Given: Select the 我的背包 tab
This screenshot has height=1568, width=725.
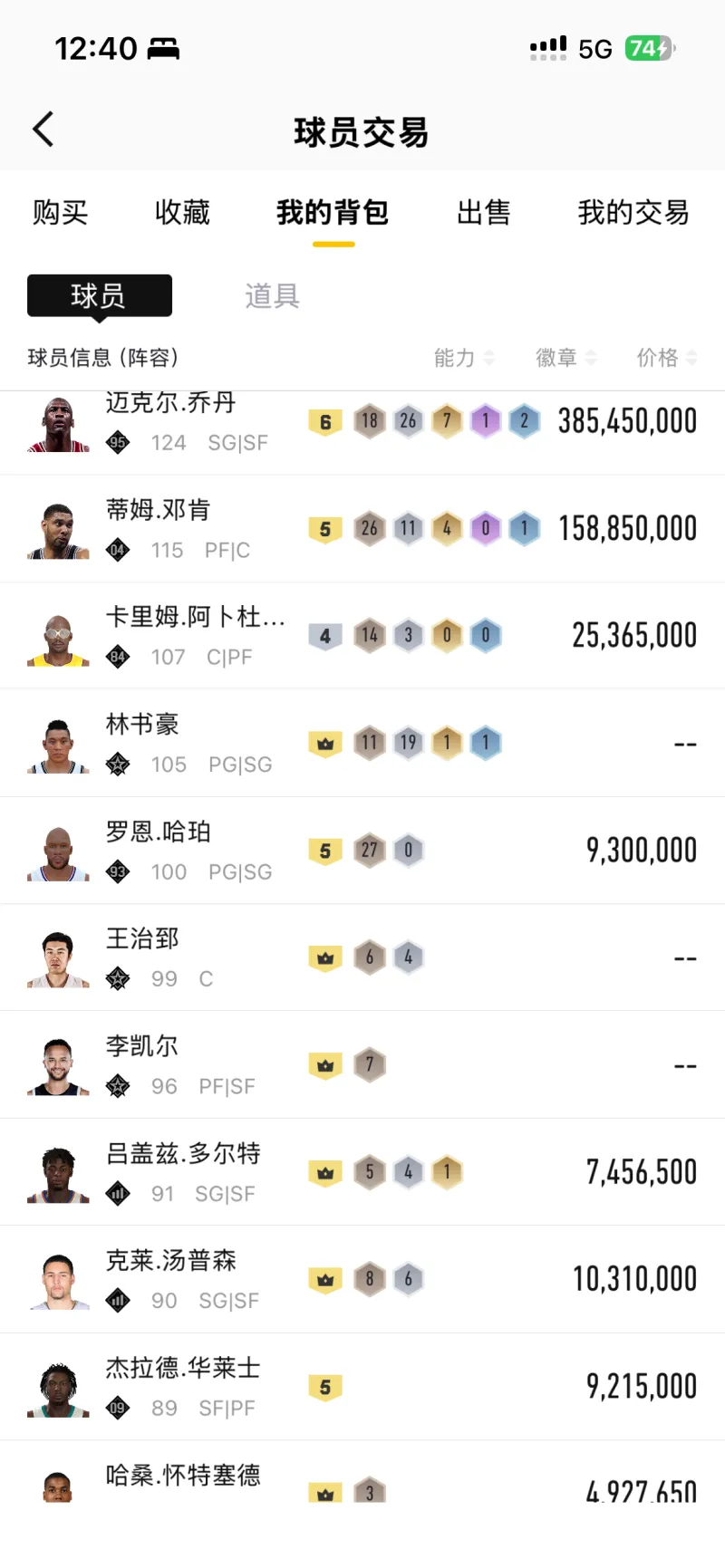Looking at the screenshot, I should point(333,213).
